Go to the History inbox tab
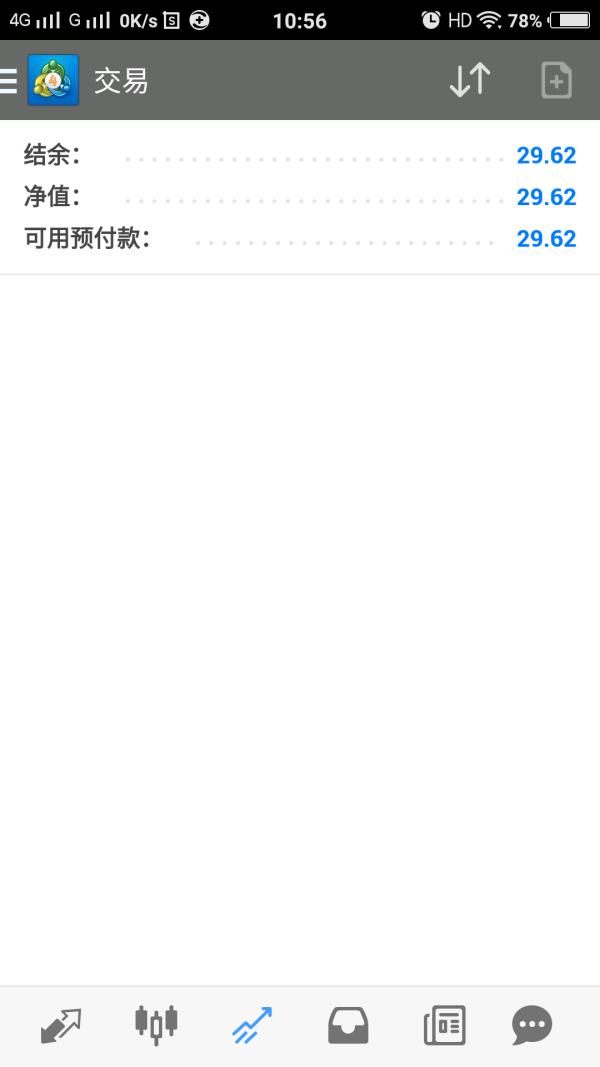This screenshot has width=600, height=1067. (x=348, y=1025)
